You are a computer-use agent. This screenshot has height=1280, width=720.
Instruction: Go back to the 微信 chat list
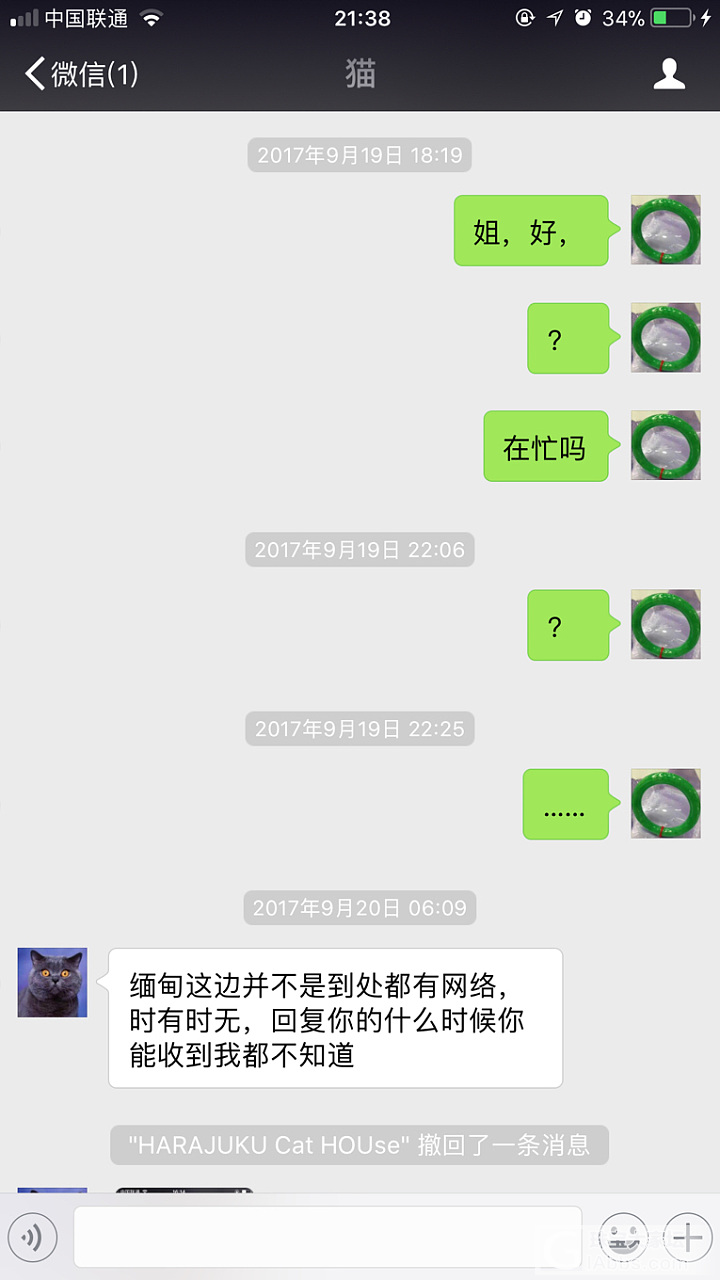[x=80, y=74]
